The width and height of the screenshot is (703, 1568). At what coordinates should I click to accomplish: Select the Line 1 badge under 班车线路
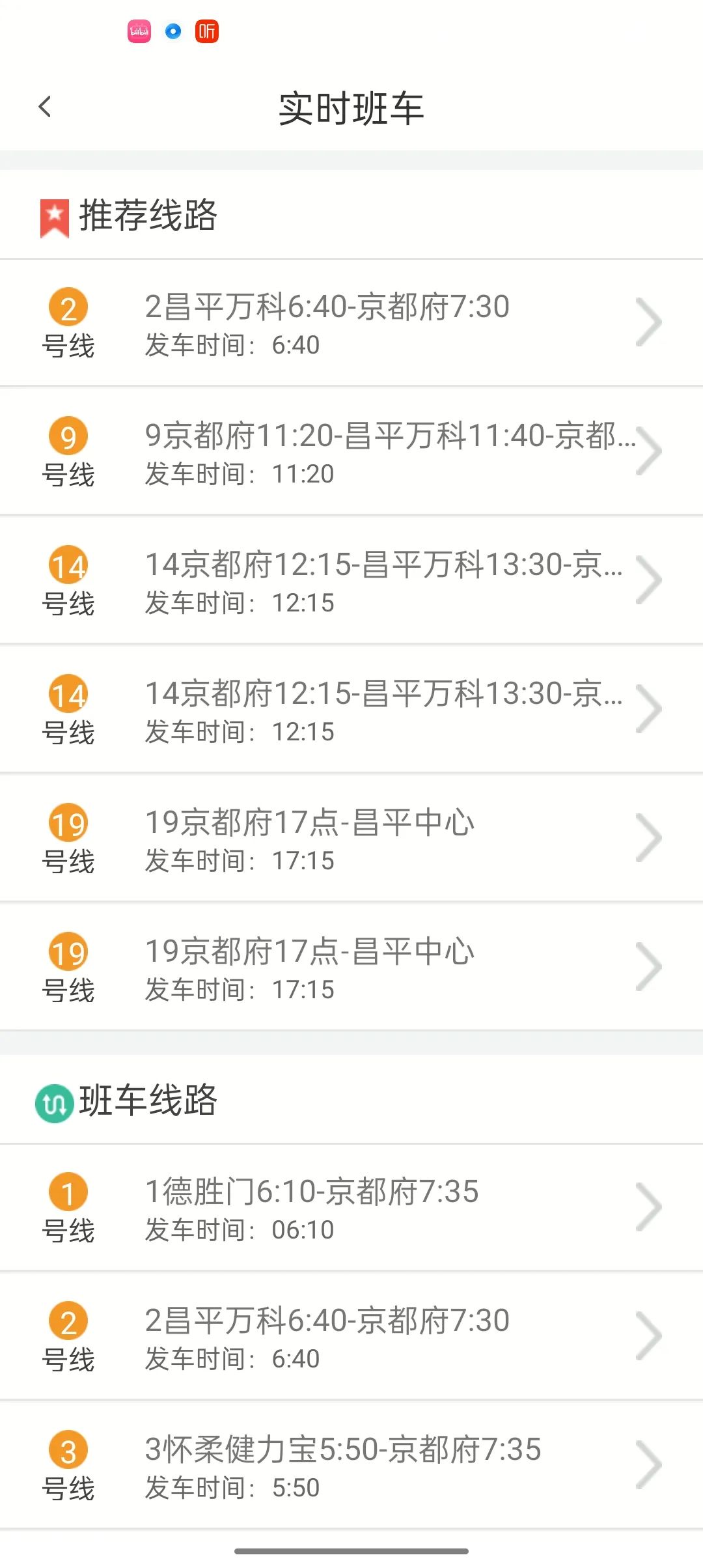coord(68,1192)
